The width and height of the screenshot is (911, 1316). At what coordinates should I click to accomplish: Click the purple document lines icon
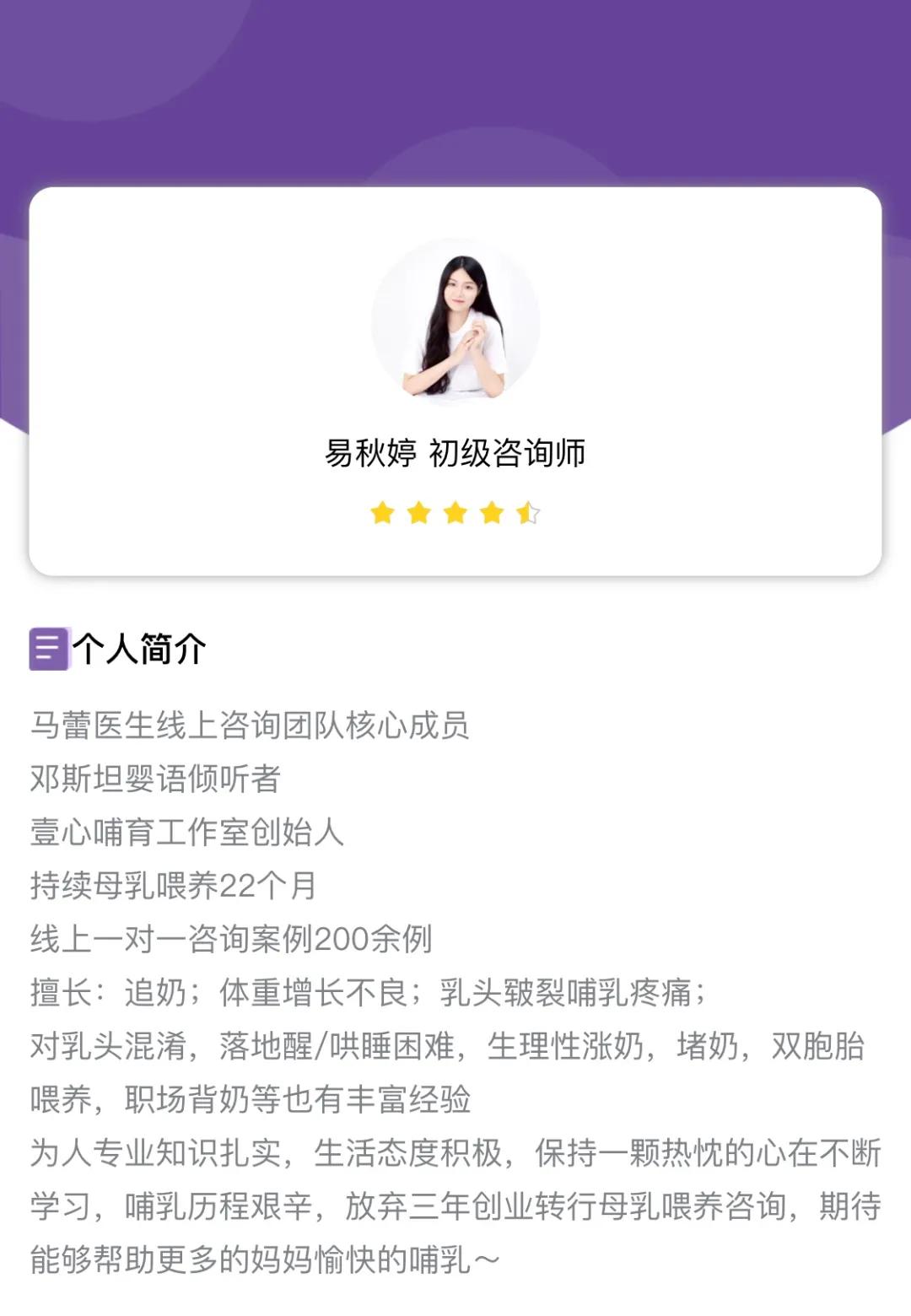click(46, 650)
